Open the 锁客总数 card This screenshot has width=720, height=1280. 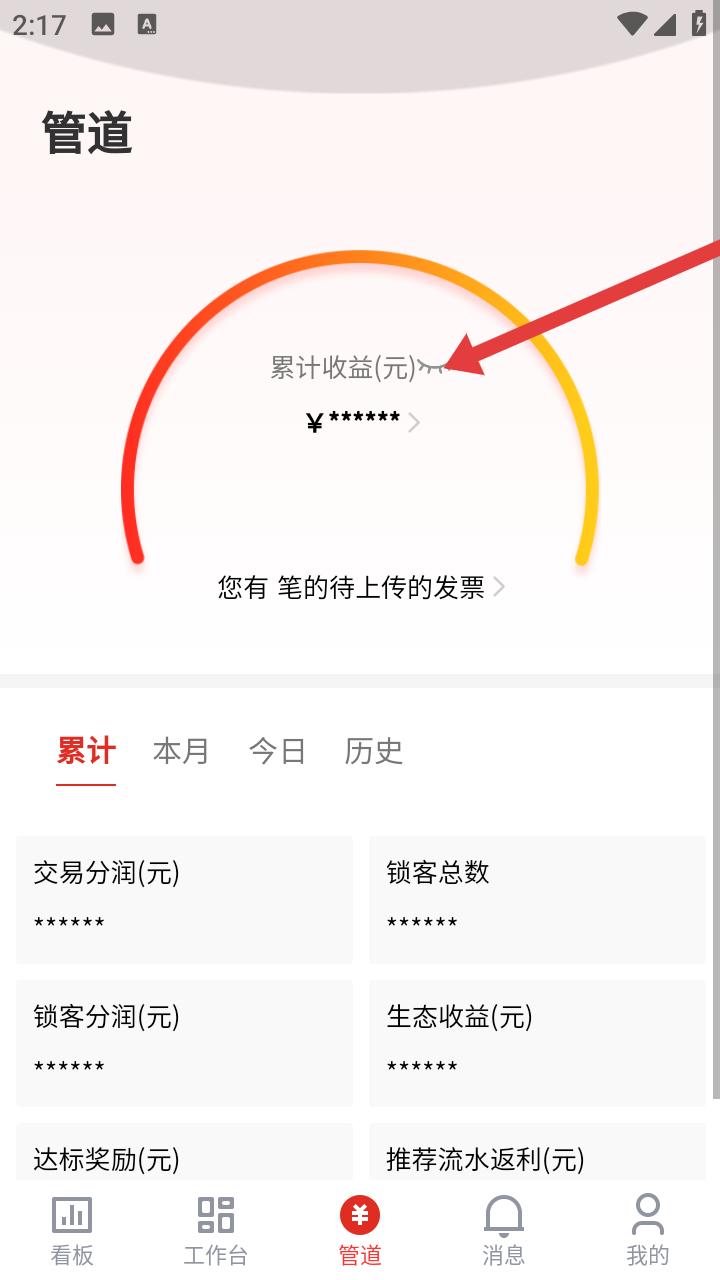click(x=537, y=899)
